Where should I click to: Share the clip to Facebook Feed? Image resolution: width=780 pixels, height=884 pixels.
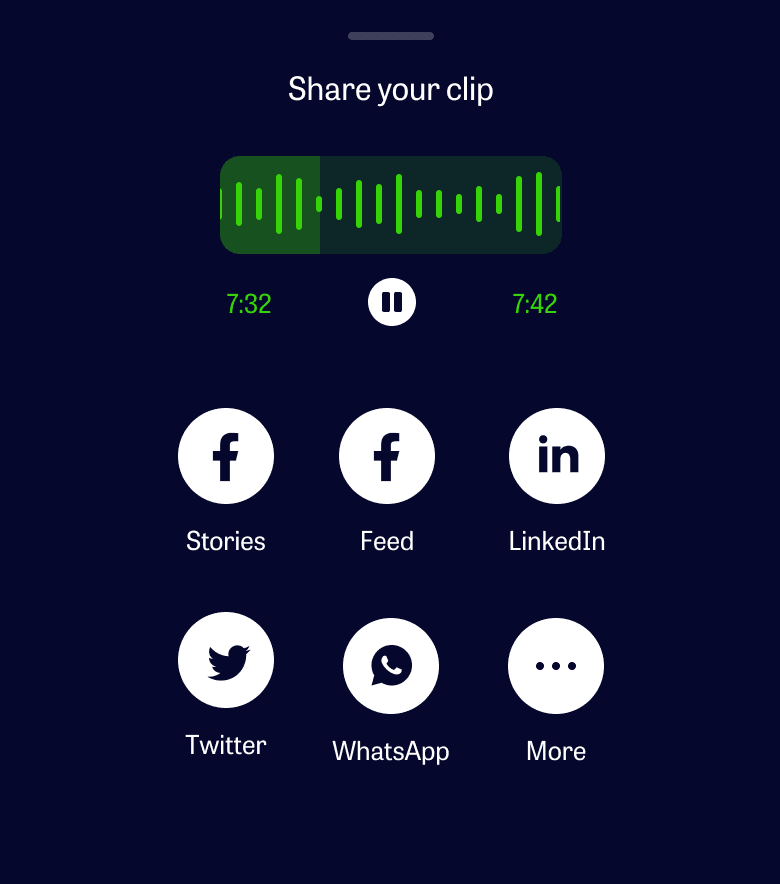click(x=387, y=456)
